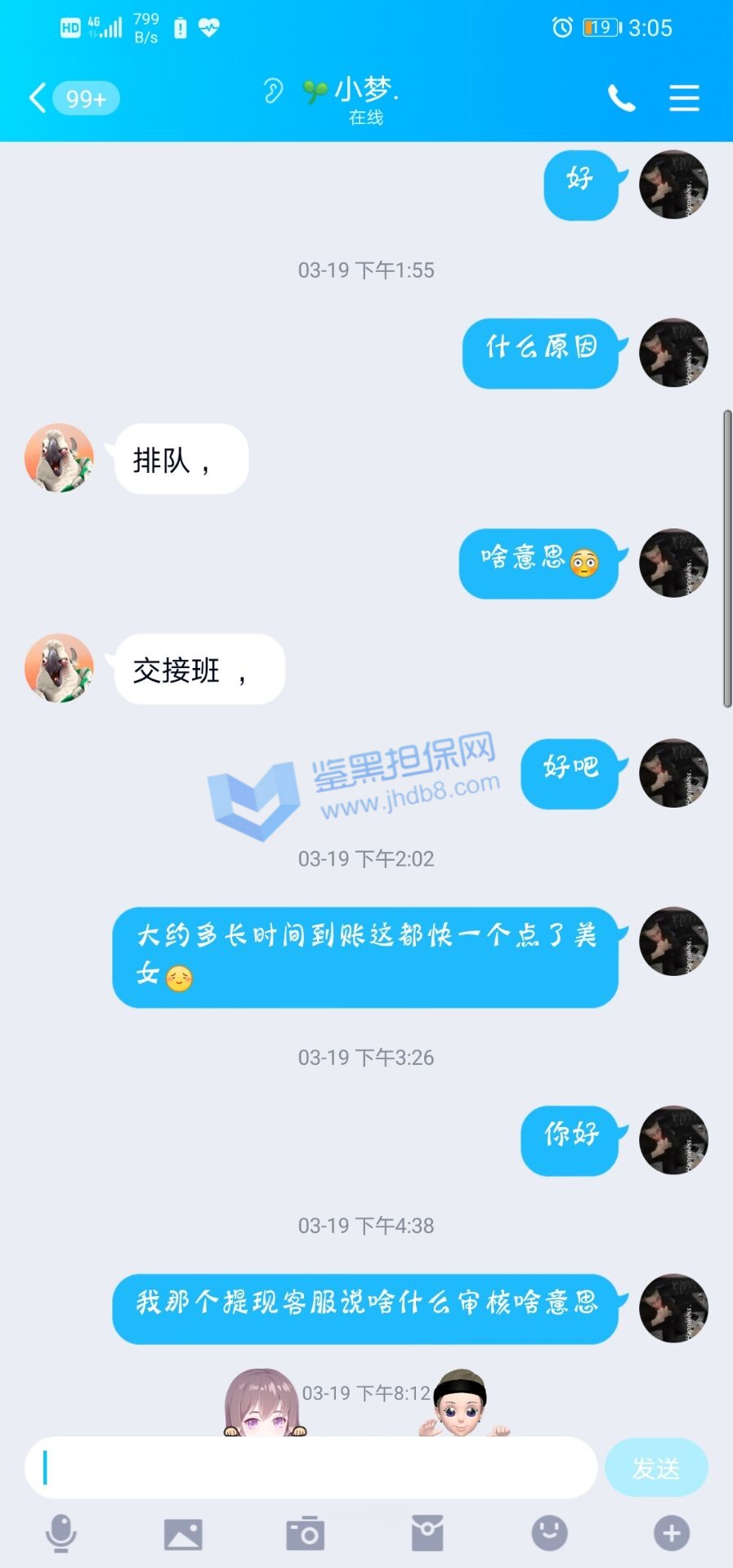The height and width of the screenshot is (1568, 733).
Task: View 小梦's profile from the 排队 message avatar
Action: [x=59, y=457]
